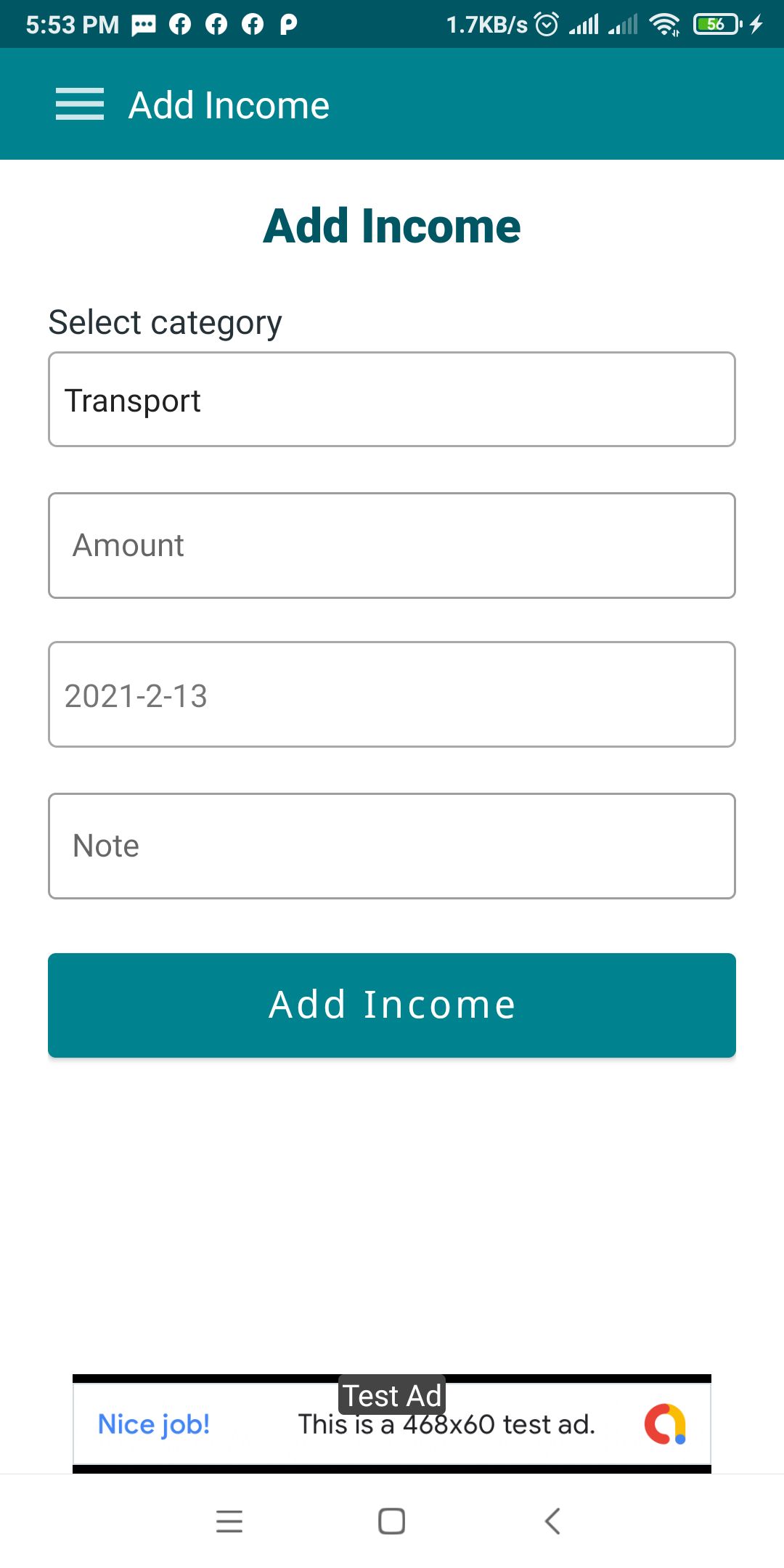This screenshot has height=1568, width=784.
Task: Go to the home screen
Action: (x=392, y=1521)
